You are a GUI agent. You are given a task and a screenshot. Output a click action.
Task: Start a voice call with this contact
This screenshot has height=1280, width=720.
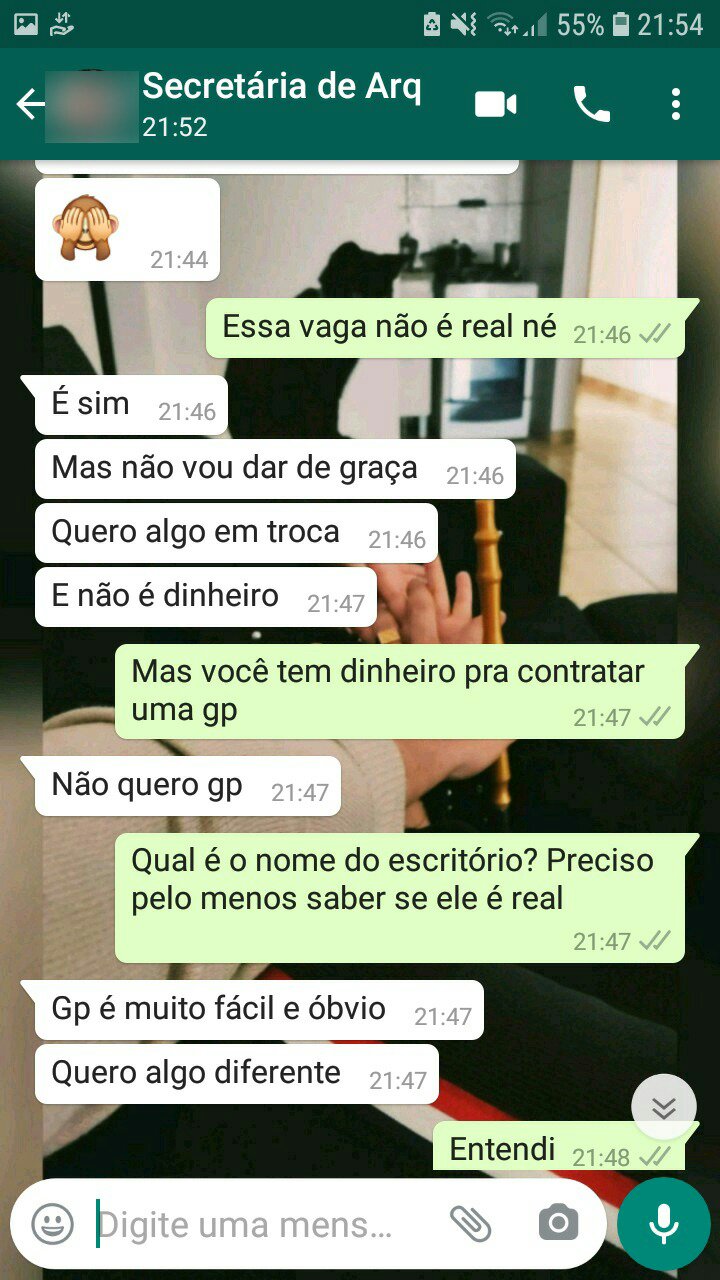tap(591, 104)
